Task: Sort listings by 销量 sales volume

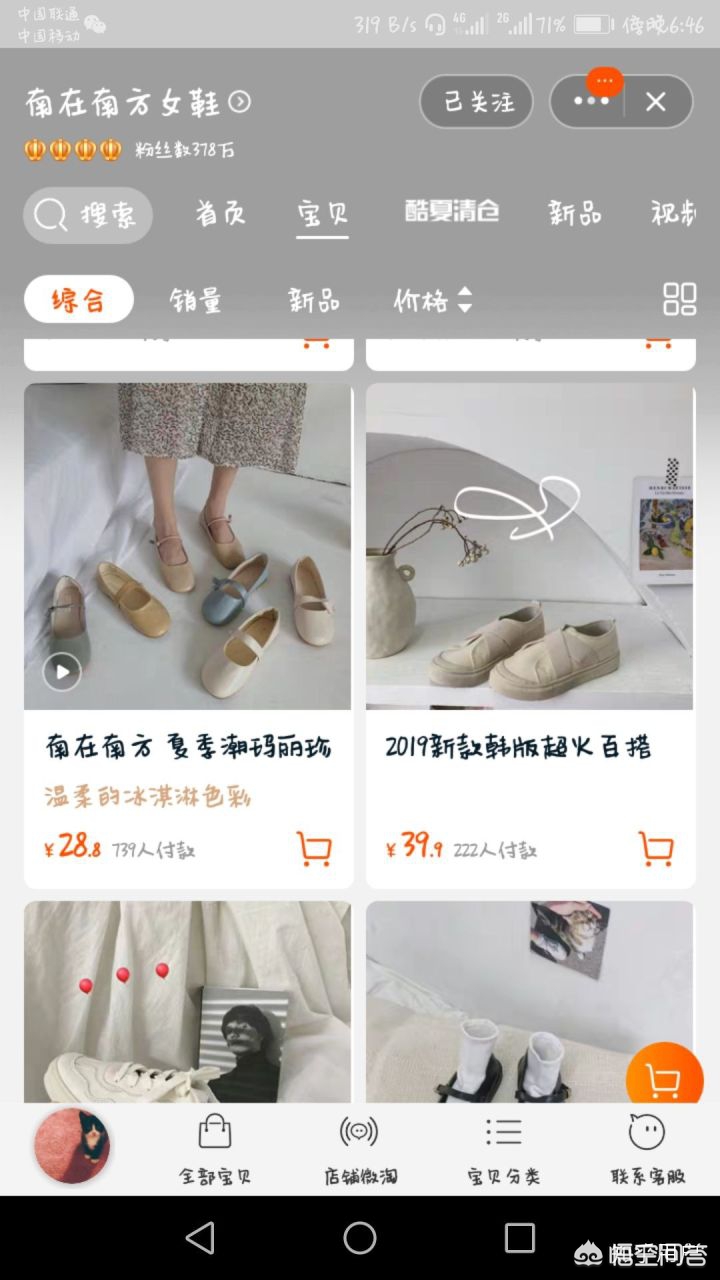Action: pos(198,297)
